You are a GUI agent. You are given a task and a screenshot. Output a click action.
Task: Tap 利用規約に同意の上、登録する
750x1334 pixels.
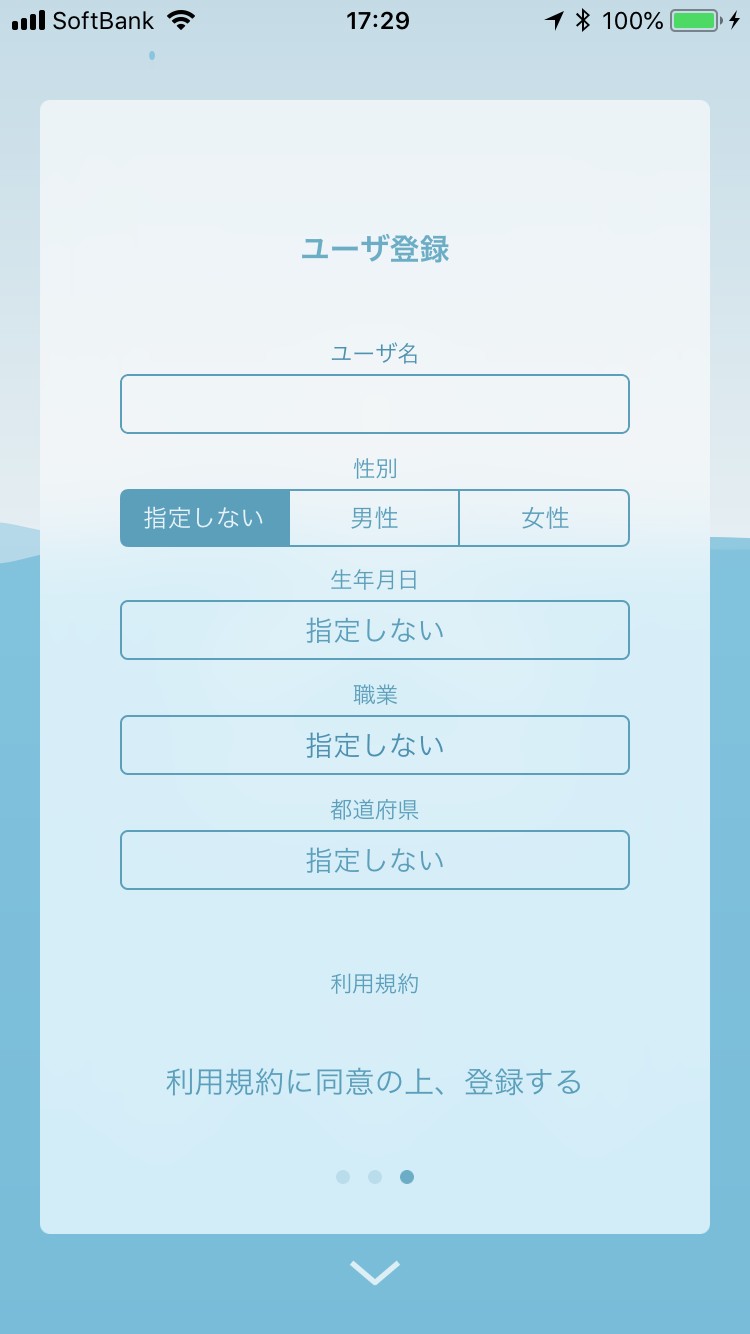click(x=375, y=1082)
